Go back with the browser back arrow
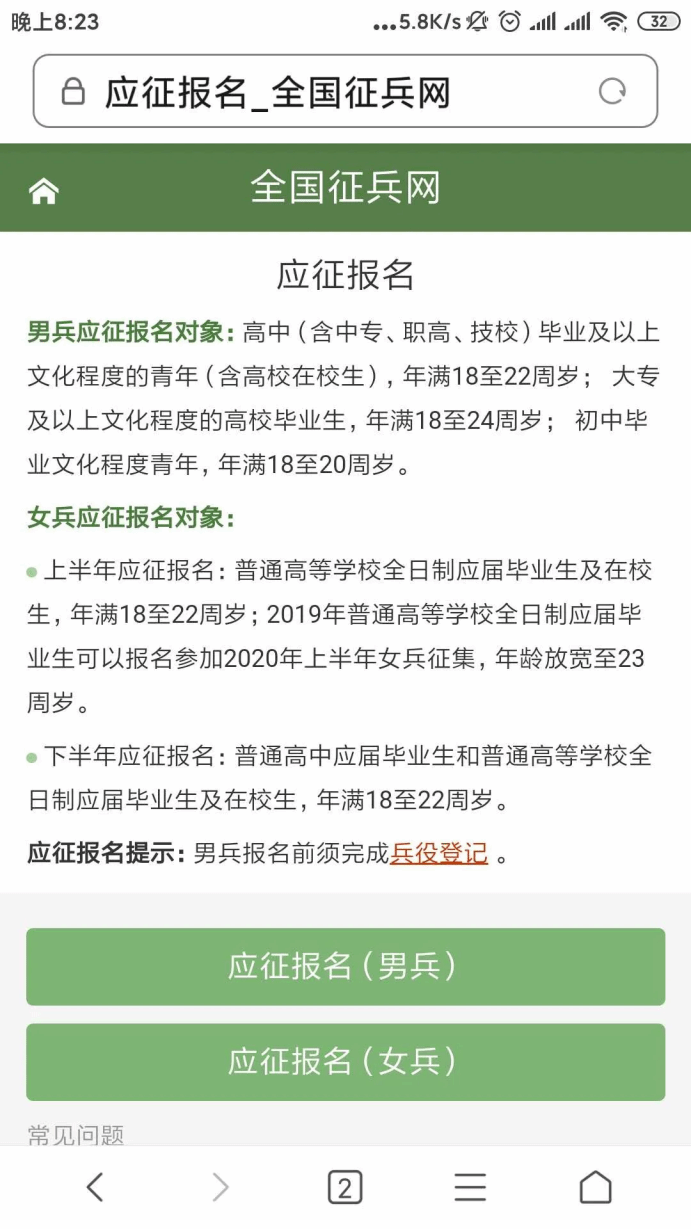This screenshot has width=692, height=1229. 95,1187
